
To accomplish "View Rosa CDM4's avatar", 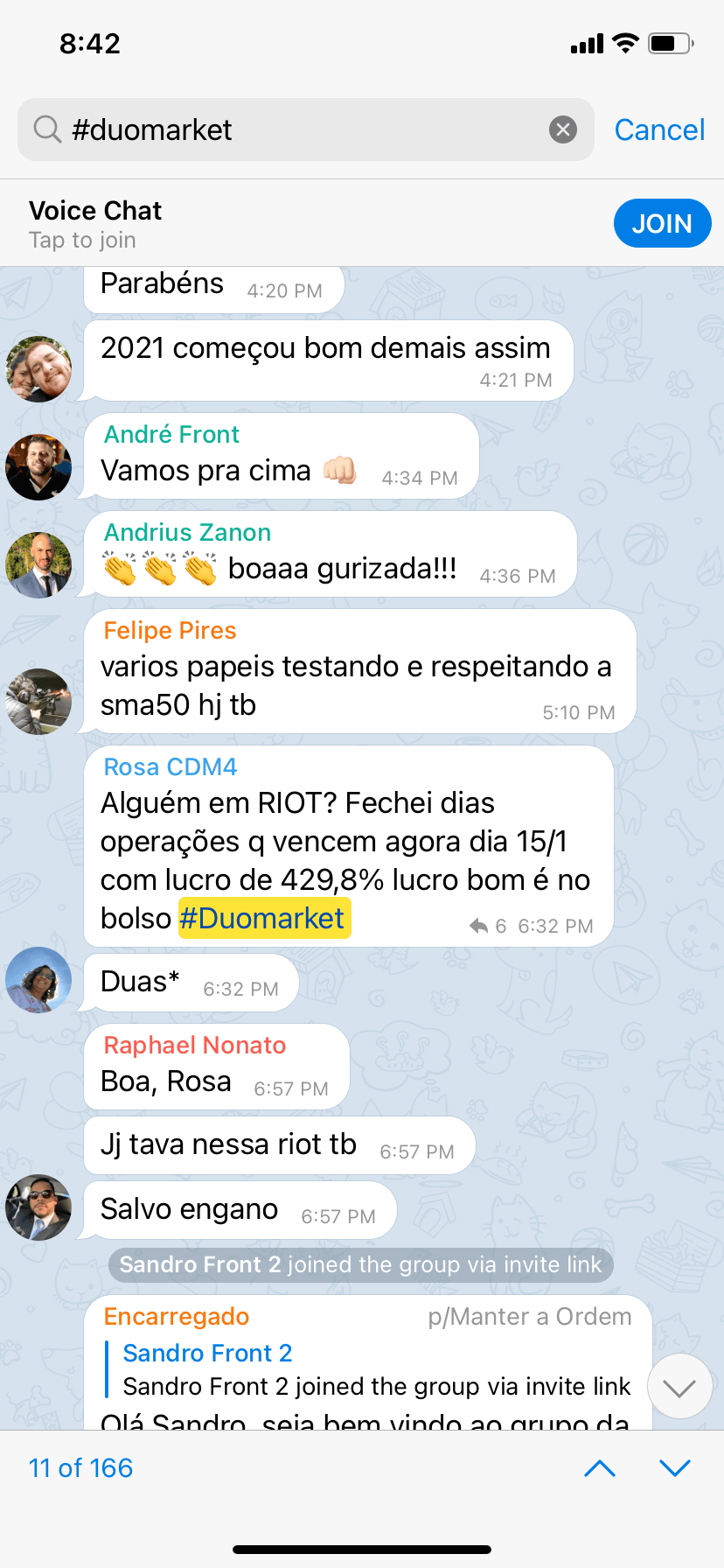I will (38, 980).
